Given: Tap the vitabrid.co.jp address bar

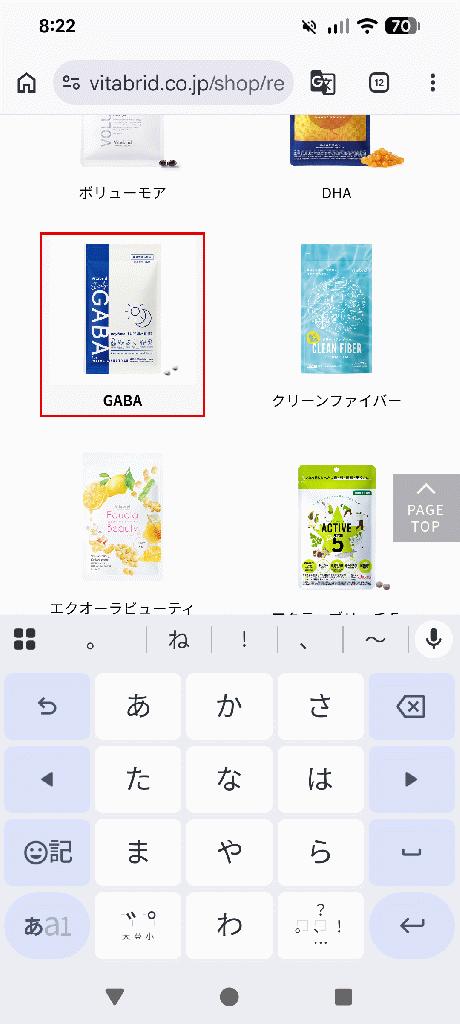Looking at the screenshot, I should tap(173, 83).
